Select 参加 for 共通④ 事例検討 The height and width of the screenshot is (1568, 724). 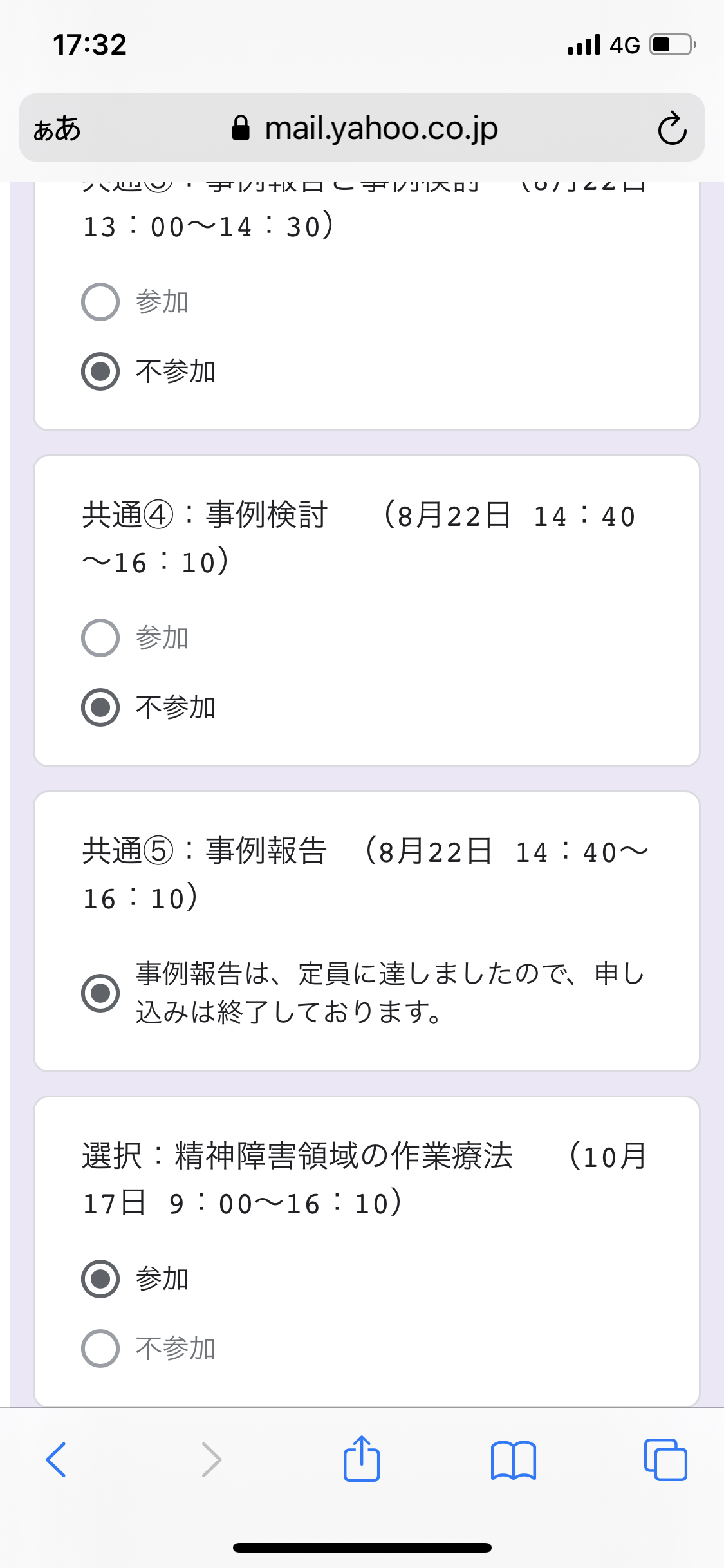(x=100, y=638)
